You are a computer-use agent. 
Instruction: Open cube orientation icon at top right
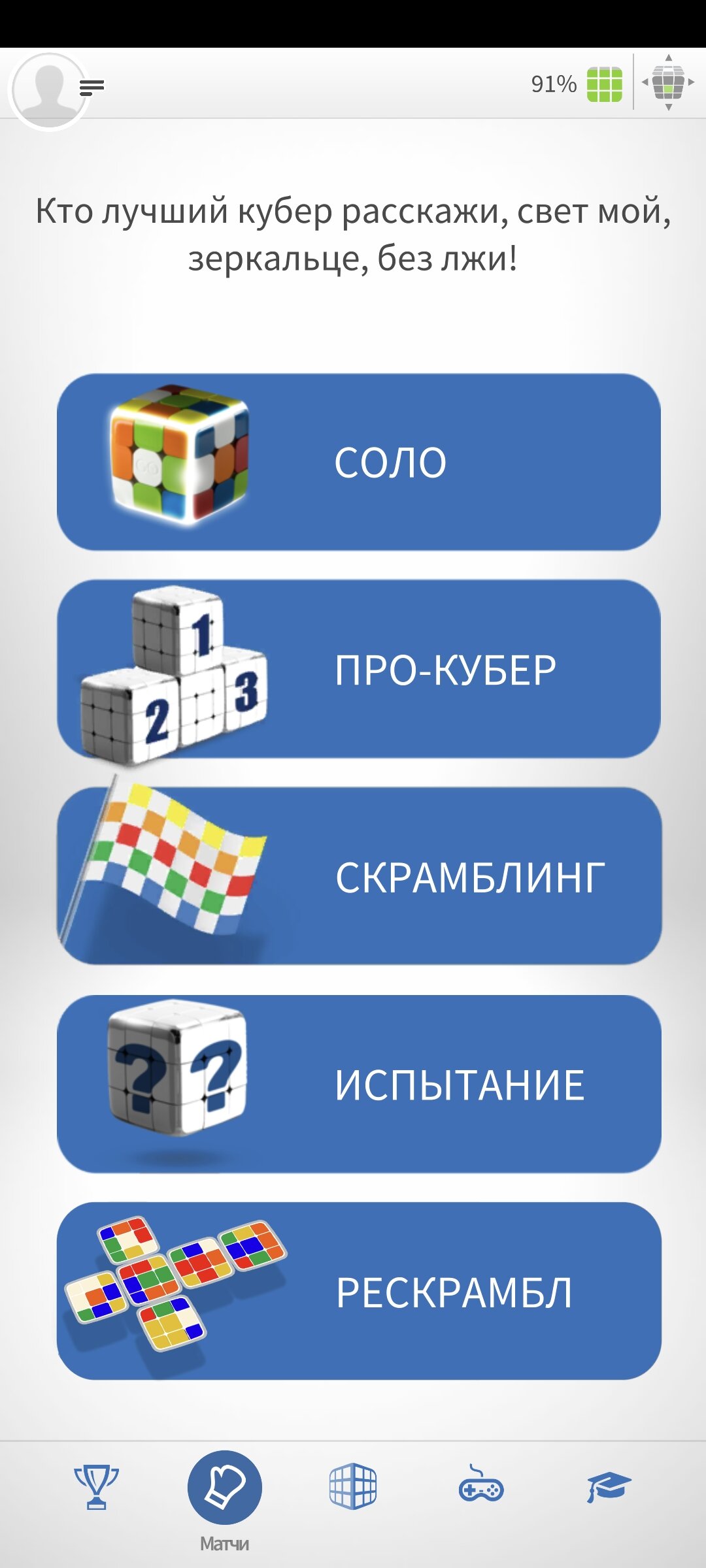tap(668, 82)
